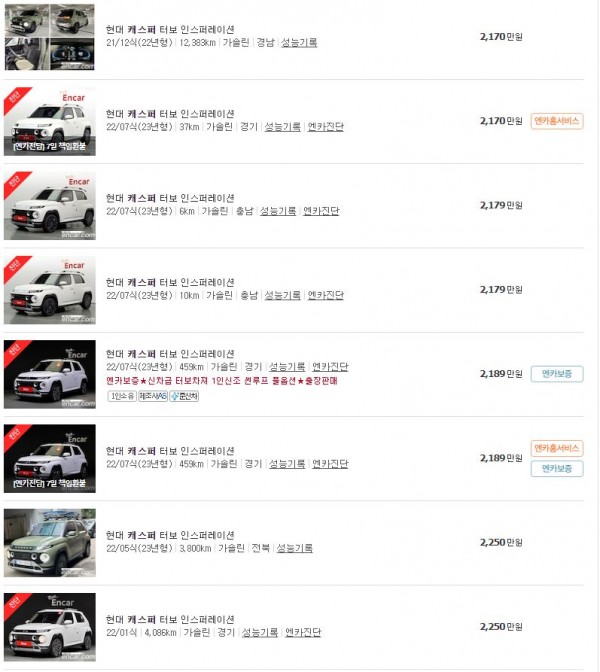
Task: View 성능기록 for the 4,086km car
Action: click(x=259, y=632)
